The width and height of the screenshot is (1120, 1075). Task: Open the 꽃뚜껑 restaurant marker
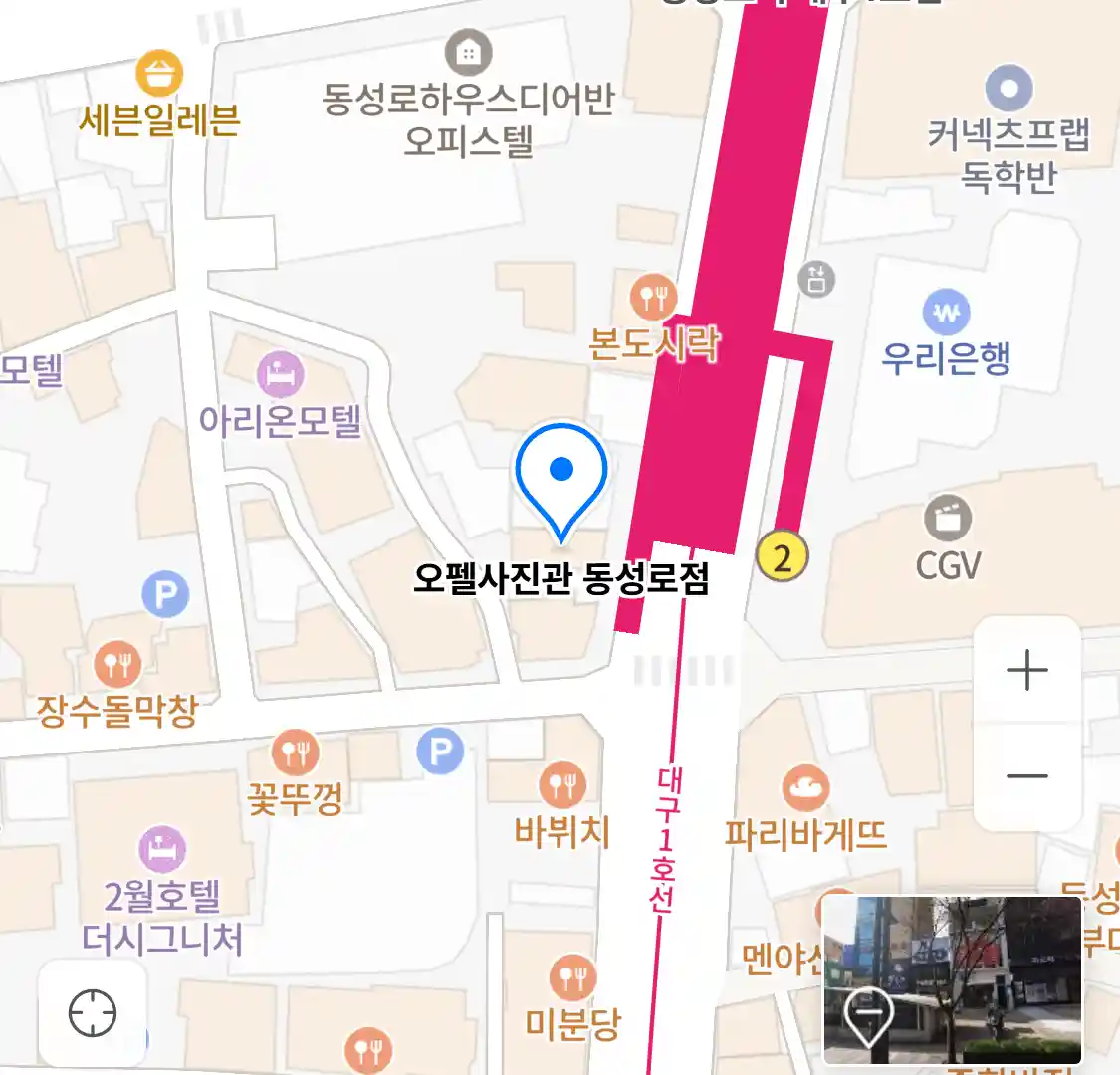pos(295,753)
